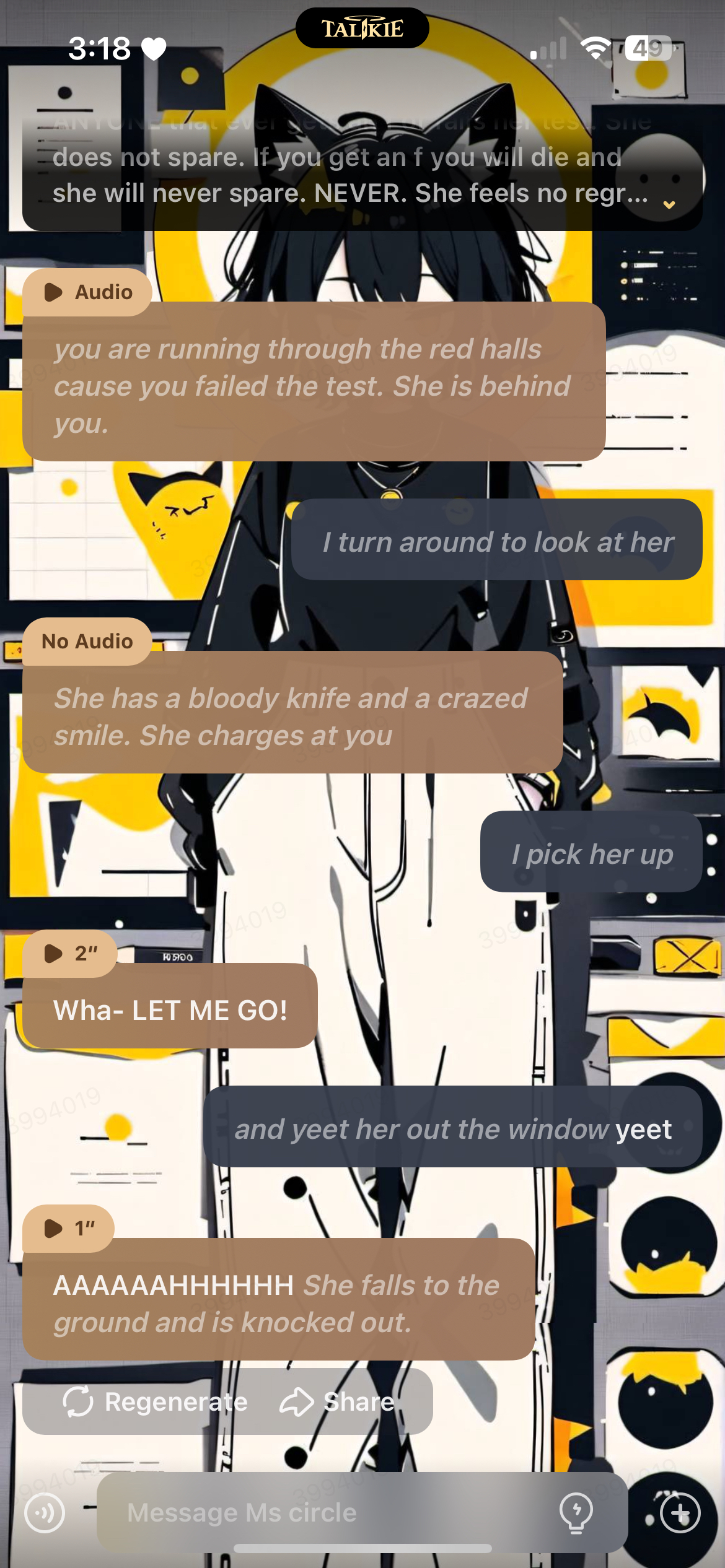Tap the No Audio label on knife message
The width and height of the screenshot is (725, 1568).
pos(87,642)
